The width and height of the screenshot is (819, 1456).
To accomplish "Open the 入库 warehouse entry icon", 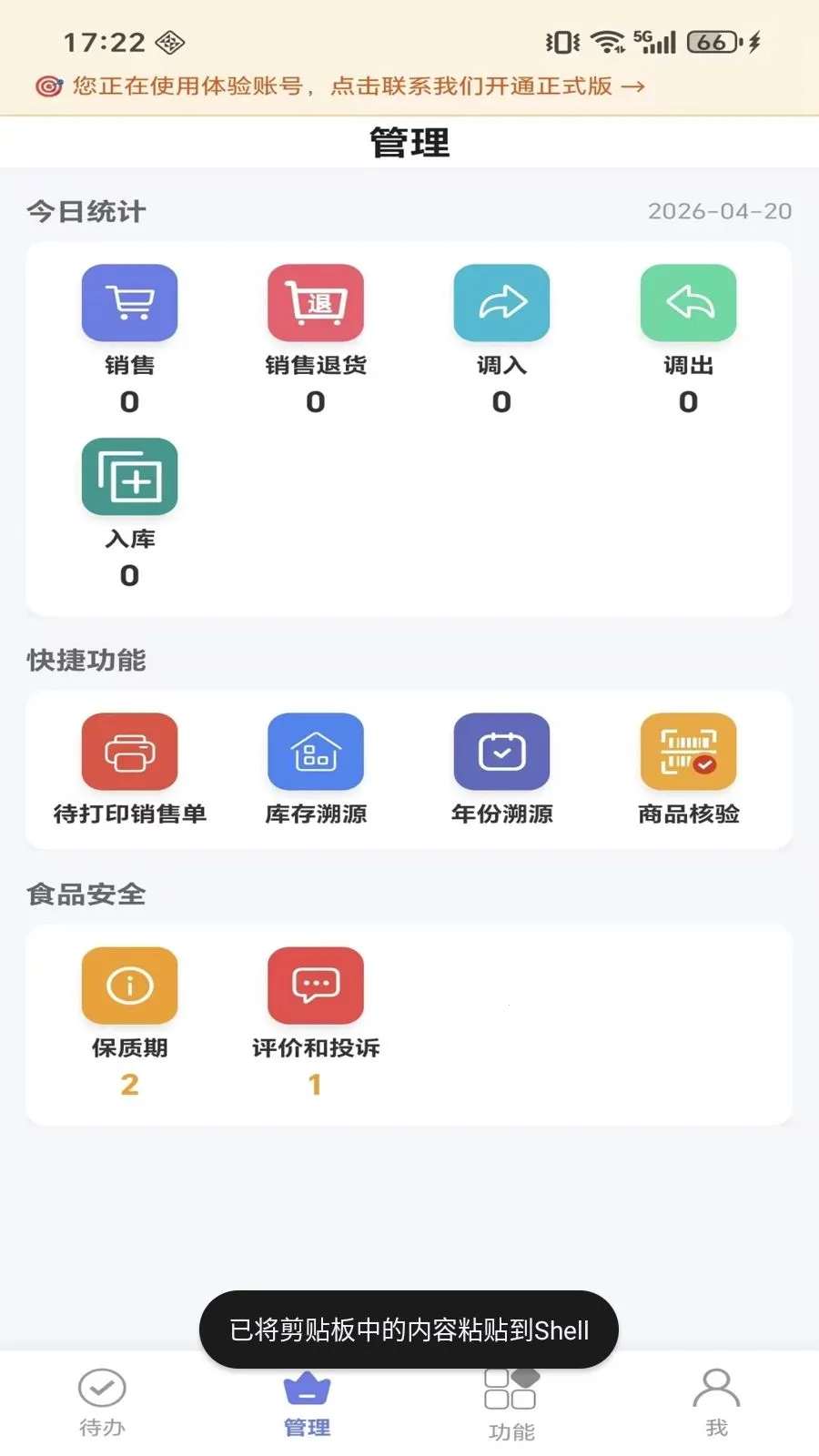I will point(129,477).
